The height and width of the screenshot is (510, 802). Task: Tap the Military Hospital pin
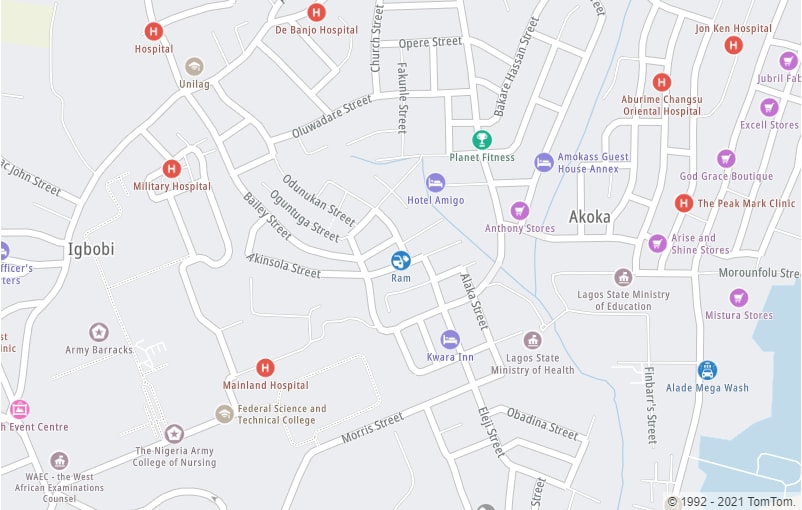pos(171,169)
